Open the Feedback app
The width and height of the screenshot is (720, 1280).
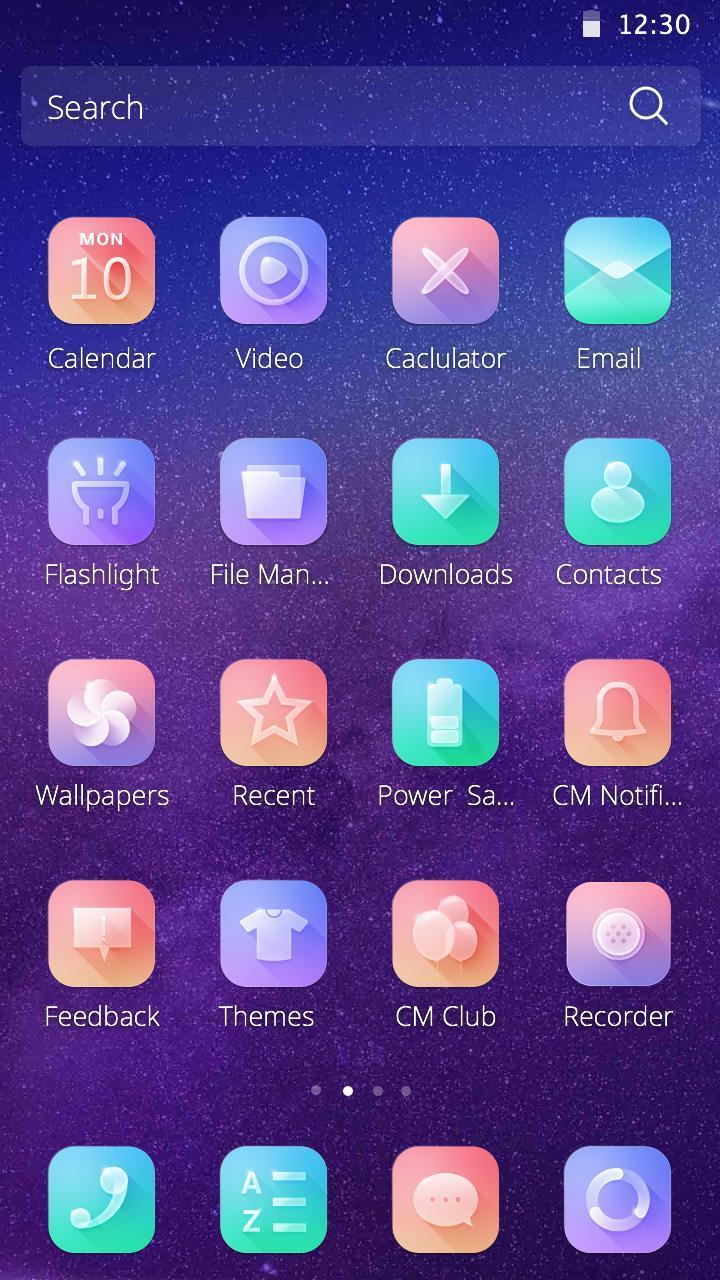102,934
